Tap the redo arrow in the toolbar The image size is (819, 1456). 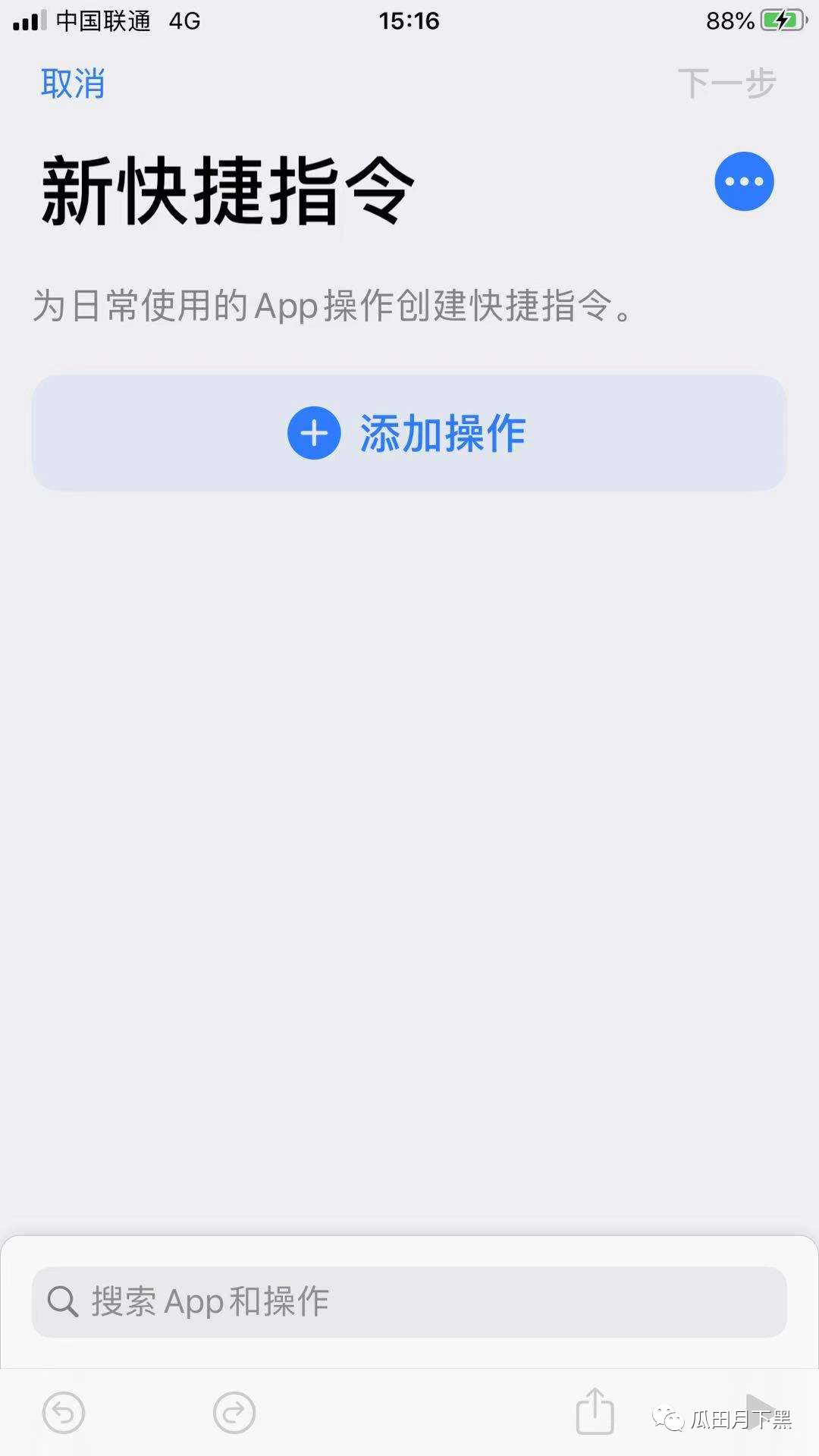tap(234, 1413)
